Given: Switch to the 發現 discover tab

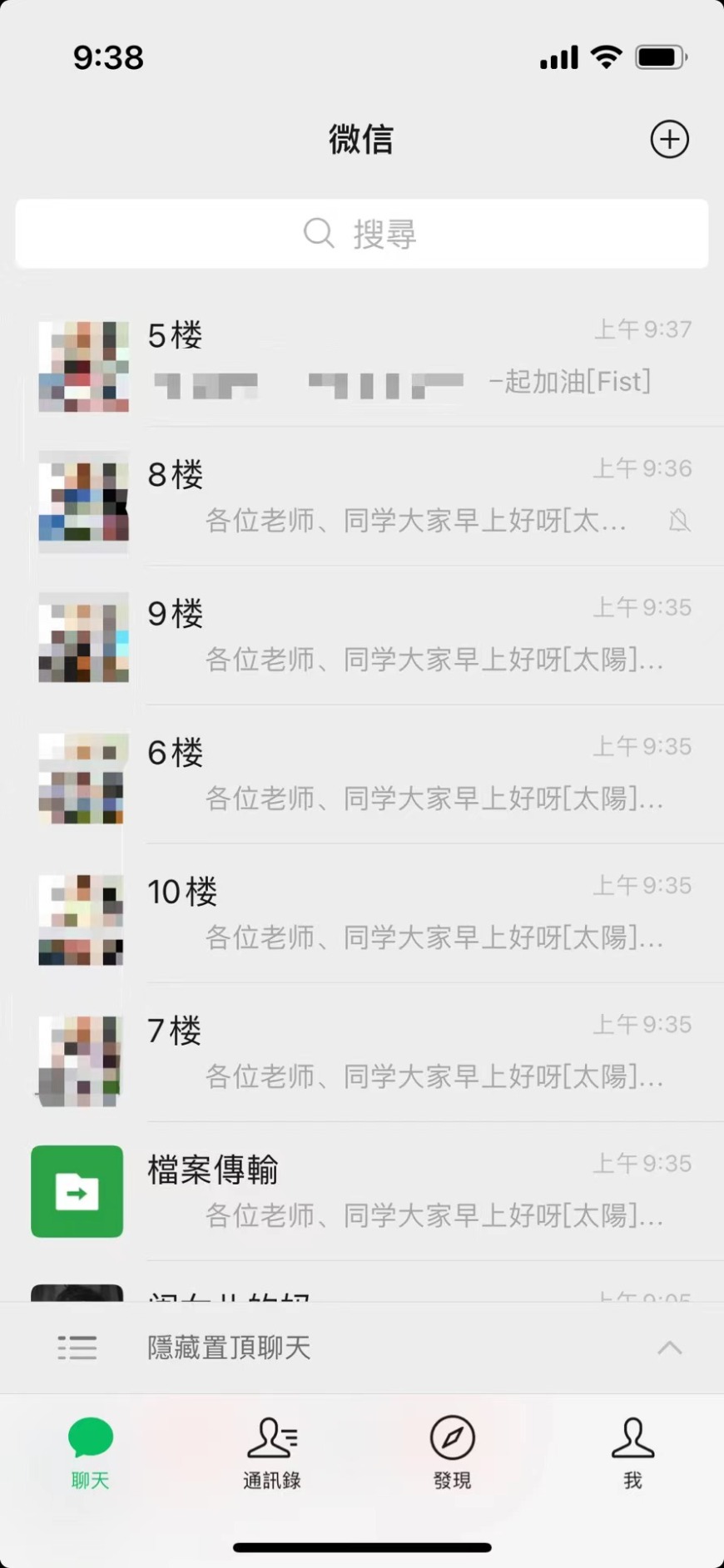Looking at the screenshot, I should point(452,1452).
